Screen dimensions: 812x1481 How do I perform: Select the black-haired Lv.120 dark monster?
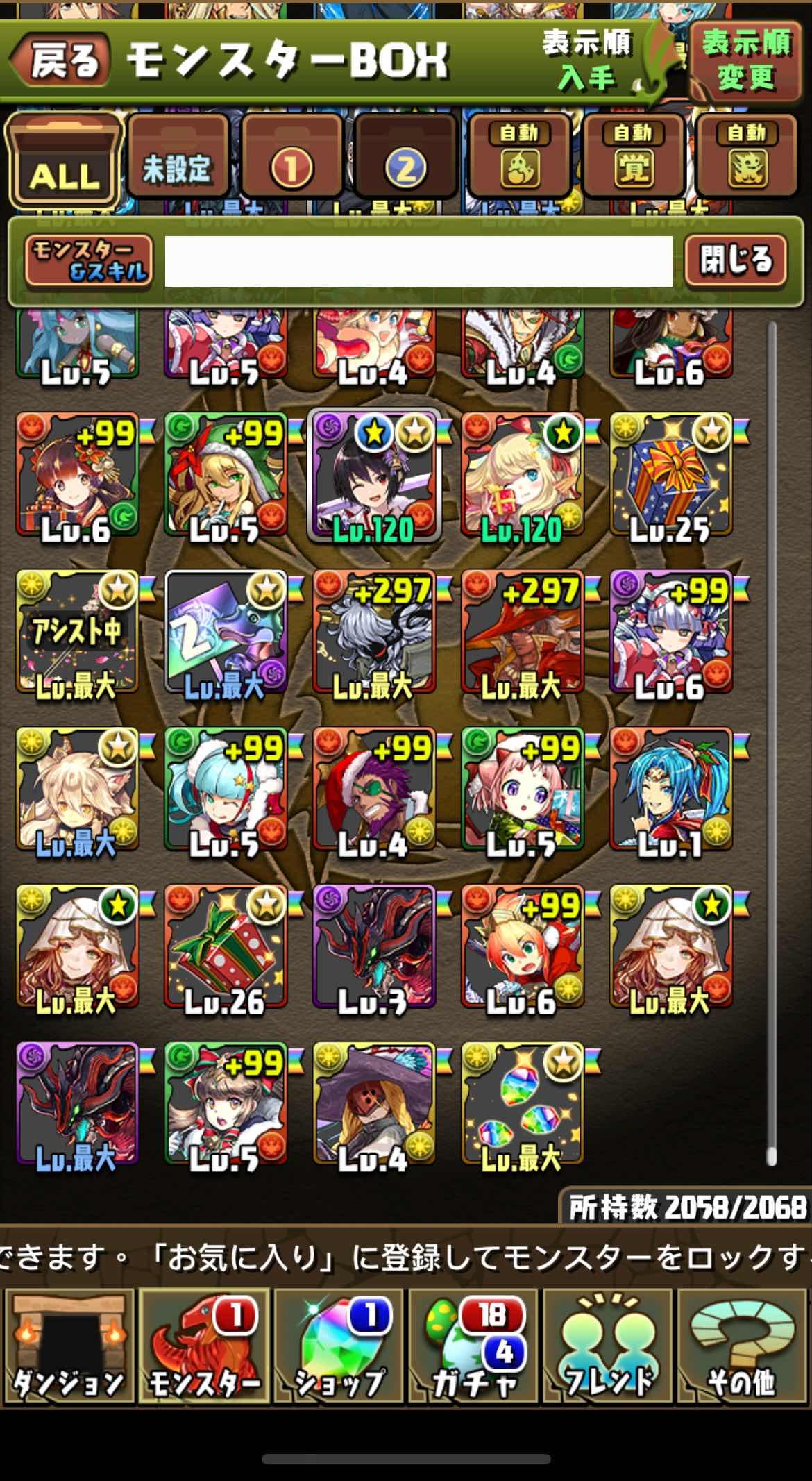[x=373, y=476]
